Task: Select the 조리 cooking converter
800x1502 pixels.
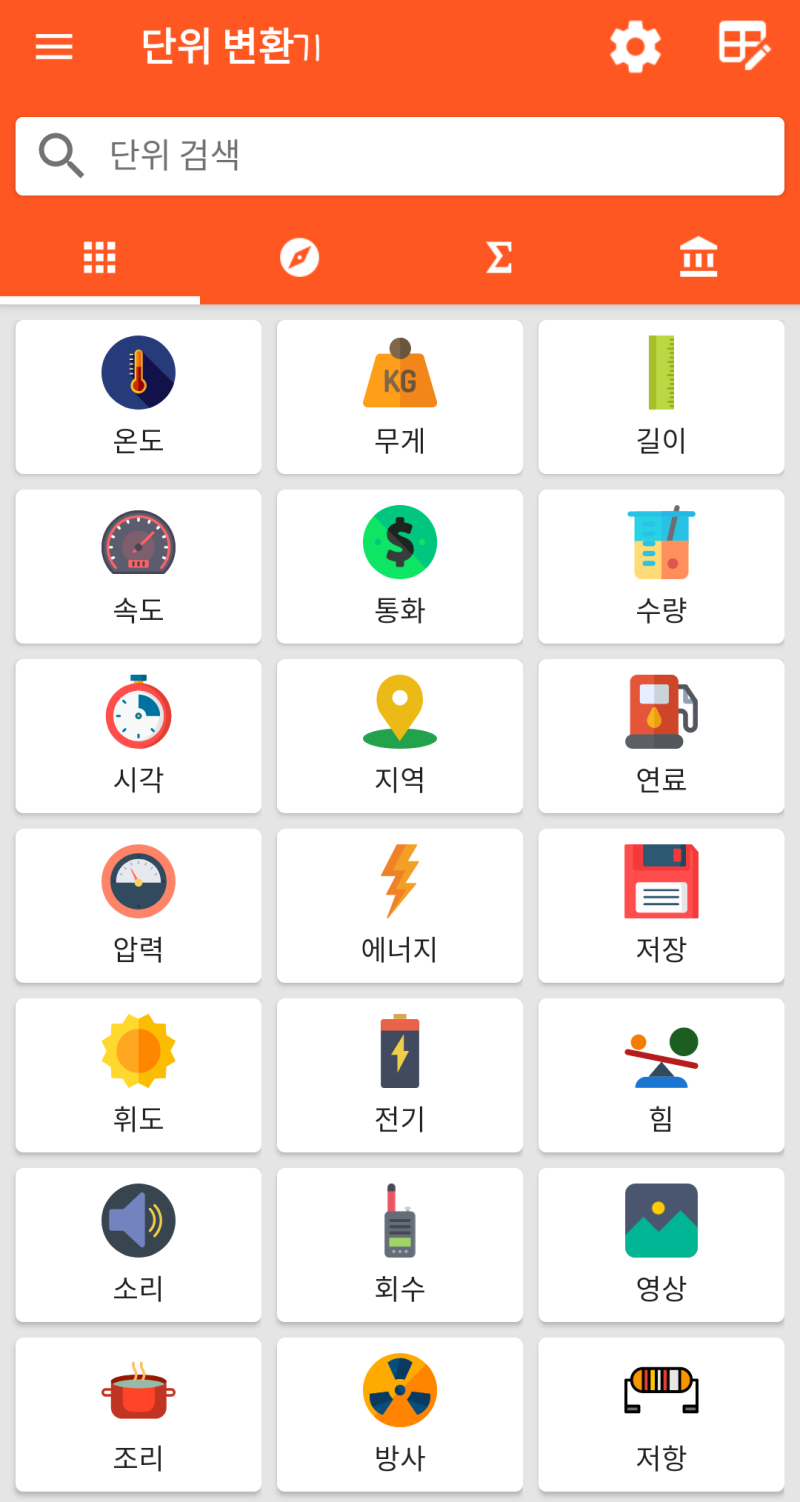Action: [x=138, y=1415]
